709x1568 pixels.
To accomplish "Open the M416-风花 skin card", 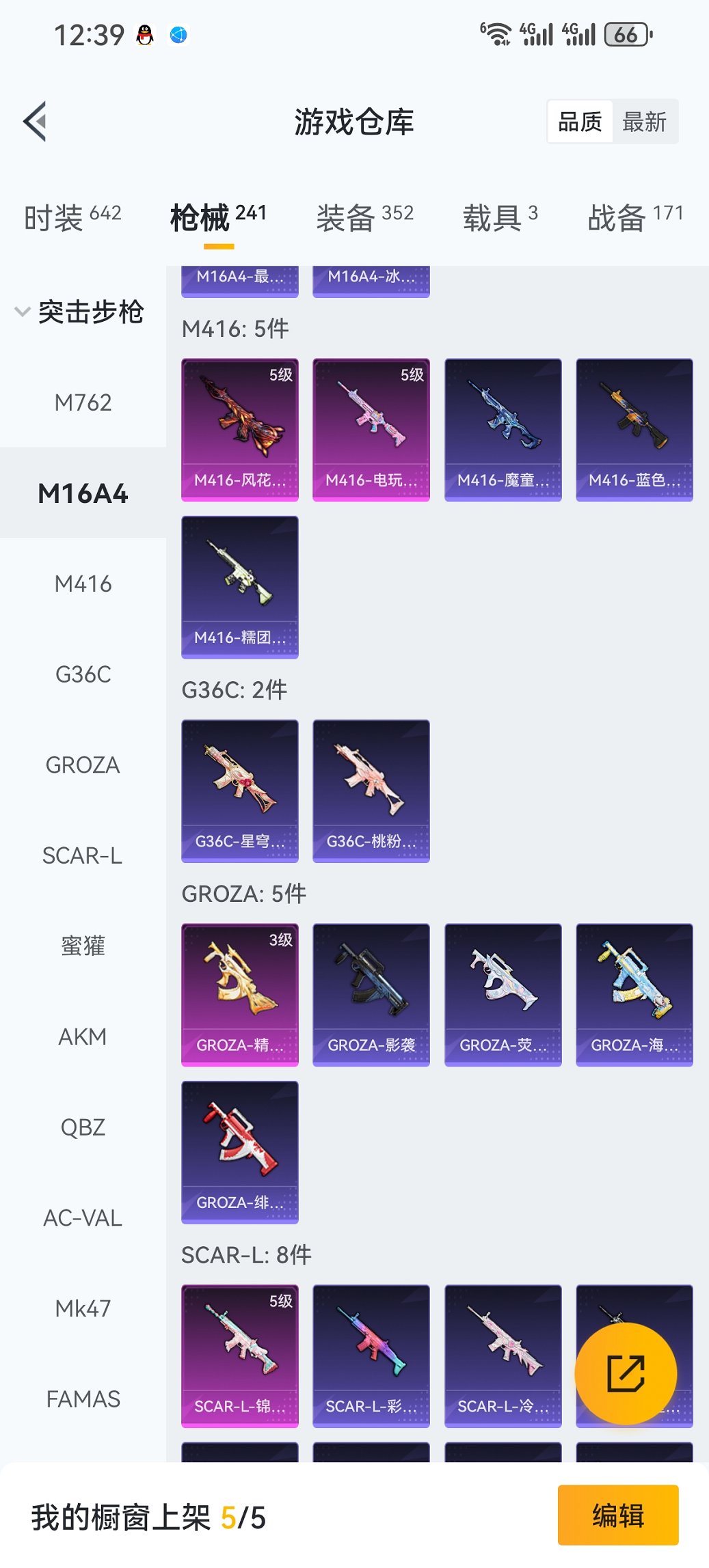I will pyautogui.click(x=240, y=430).
